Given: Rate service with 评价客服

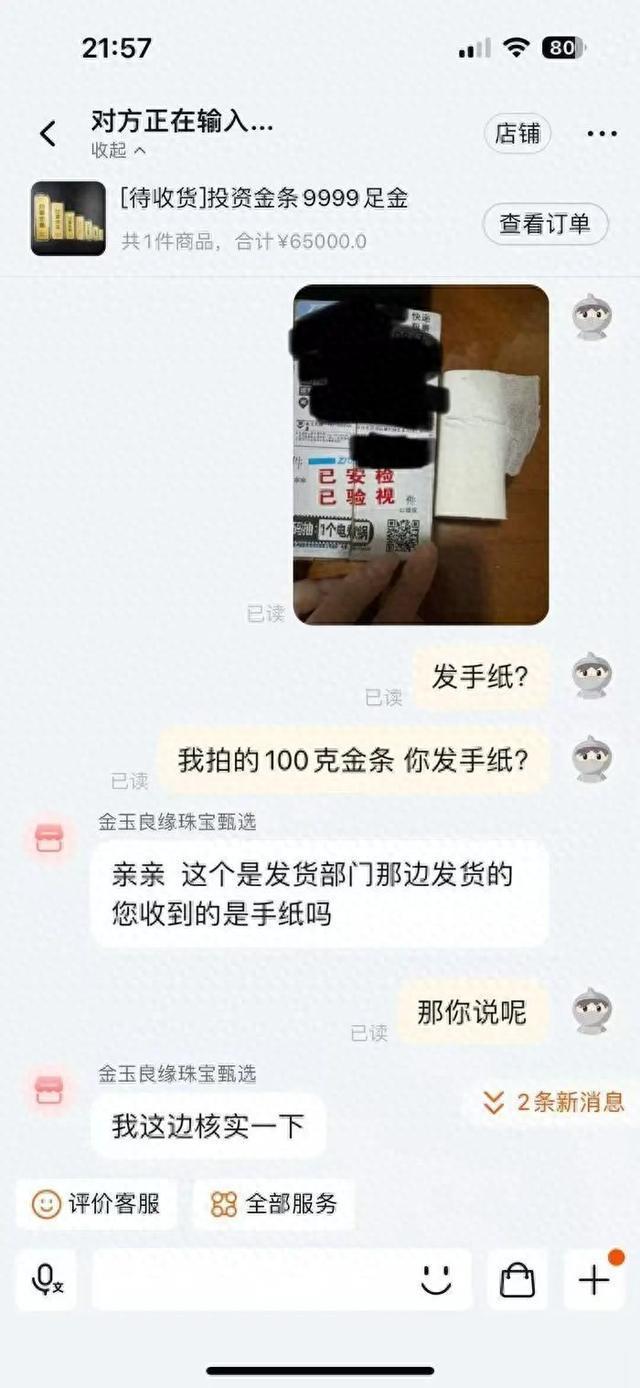Looking at the screenshot, I should [96, 1204].
